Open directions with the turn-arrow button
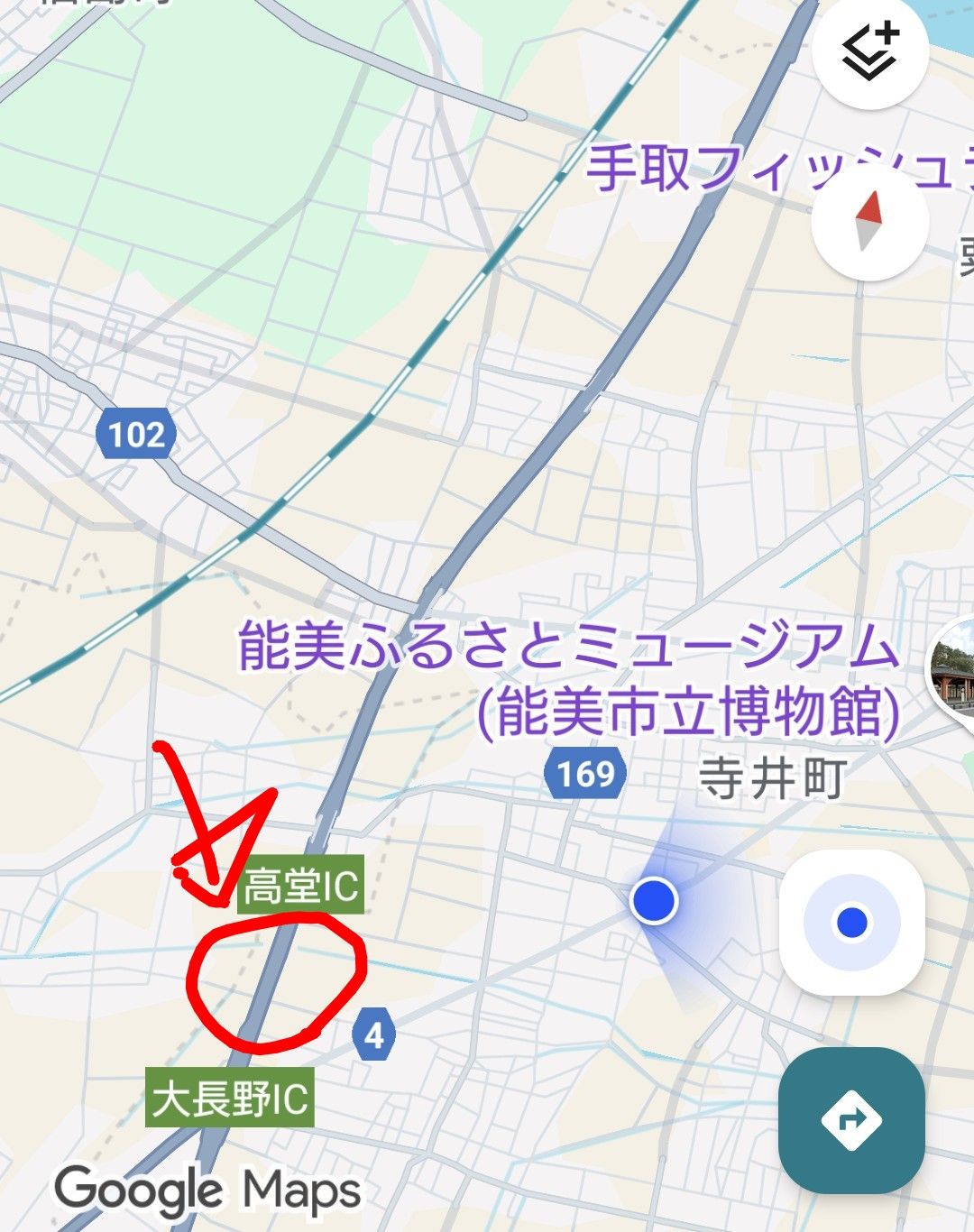Screen dimensions: 974x1232 point(851,1120)
